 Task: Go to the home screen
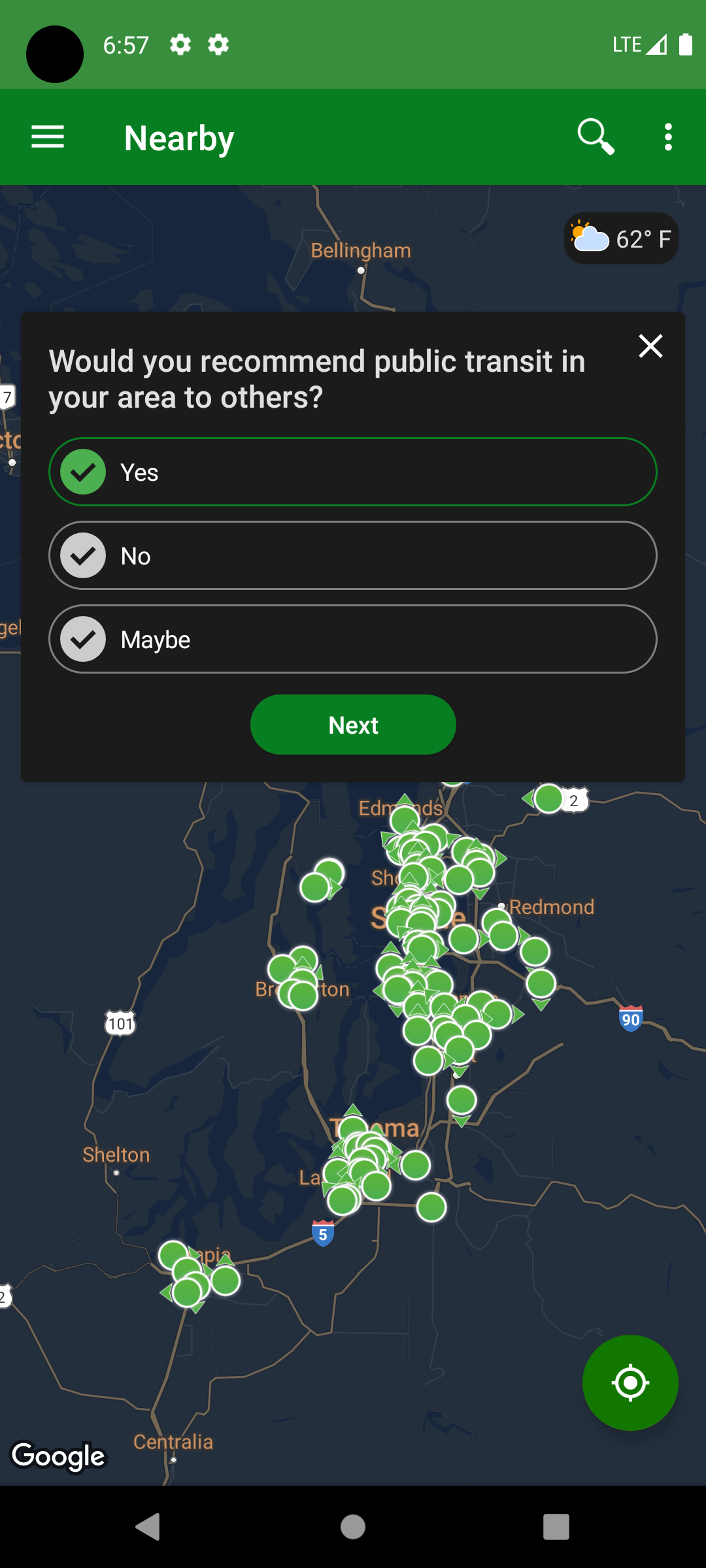pyautogui.click(x=353, y=1527)
